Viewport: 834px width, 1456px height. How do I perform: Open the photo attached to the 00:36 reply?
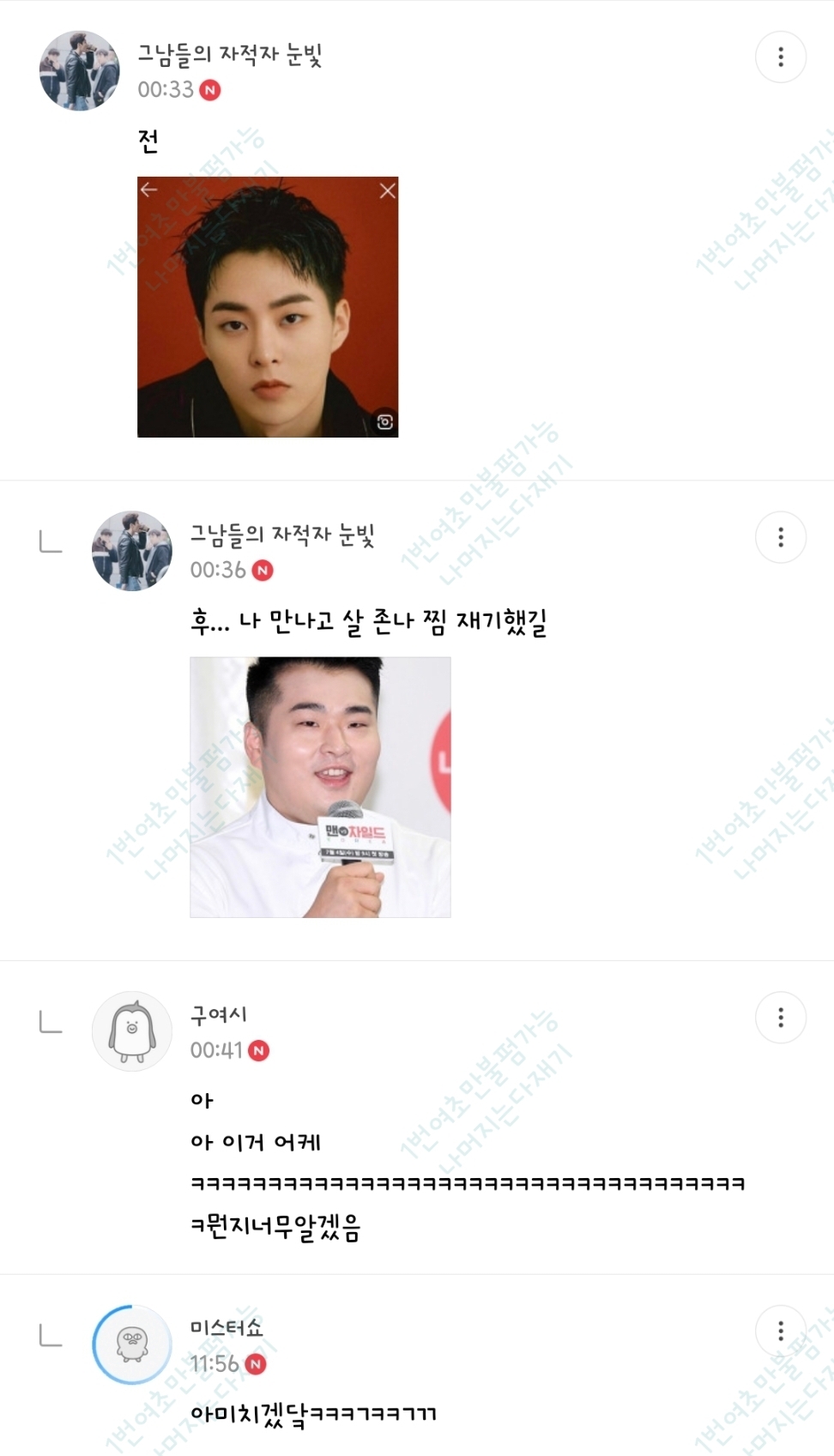[x=320, y=788]
